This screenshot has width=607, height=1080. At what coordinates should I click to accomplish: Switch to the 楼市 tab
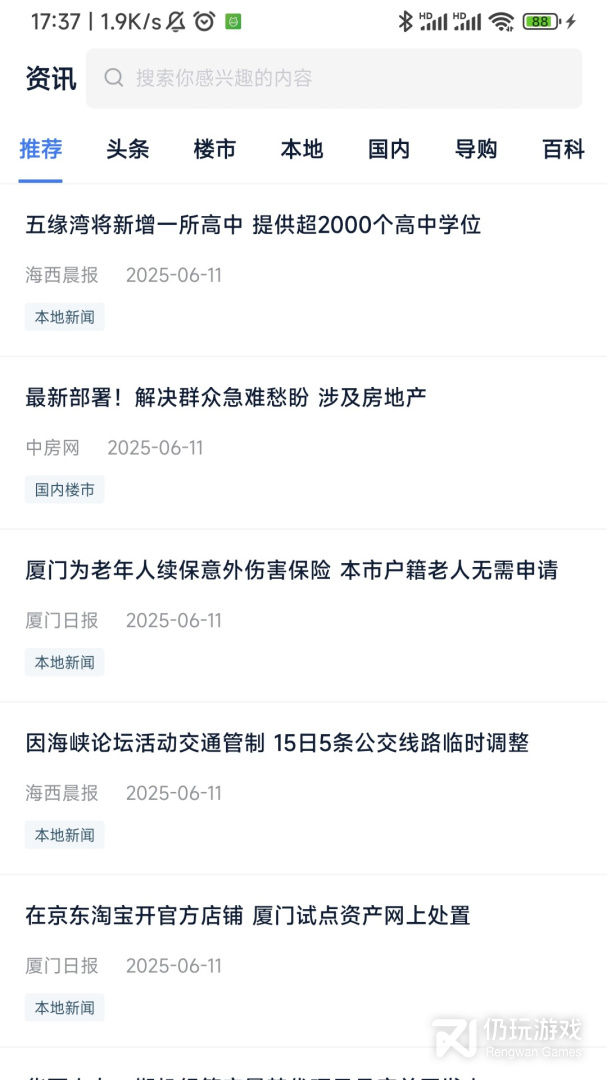pos(215,149)
